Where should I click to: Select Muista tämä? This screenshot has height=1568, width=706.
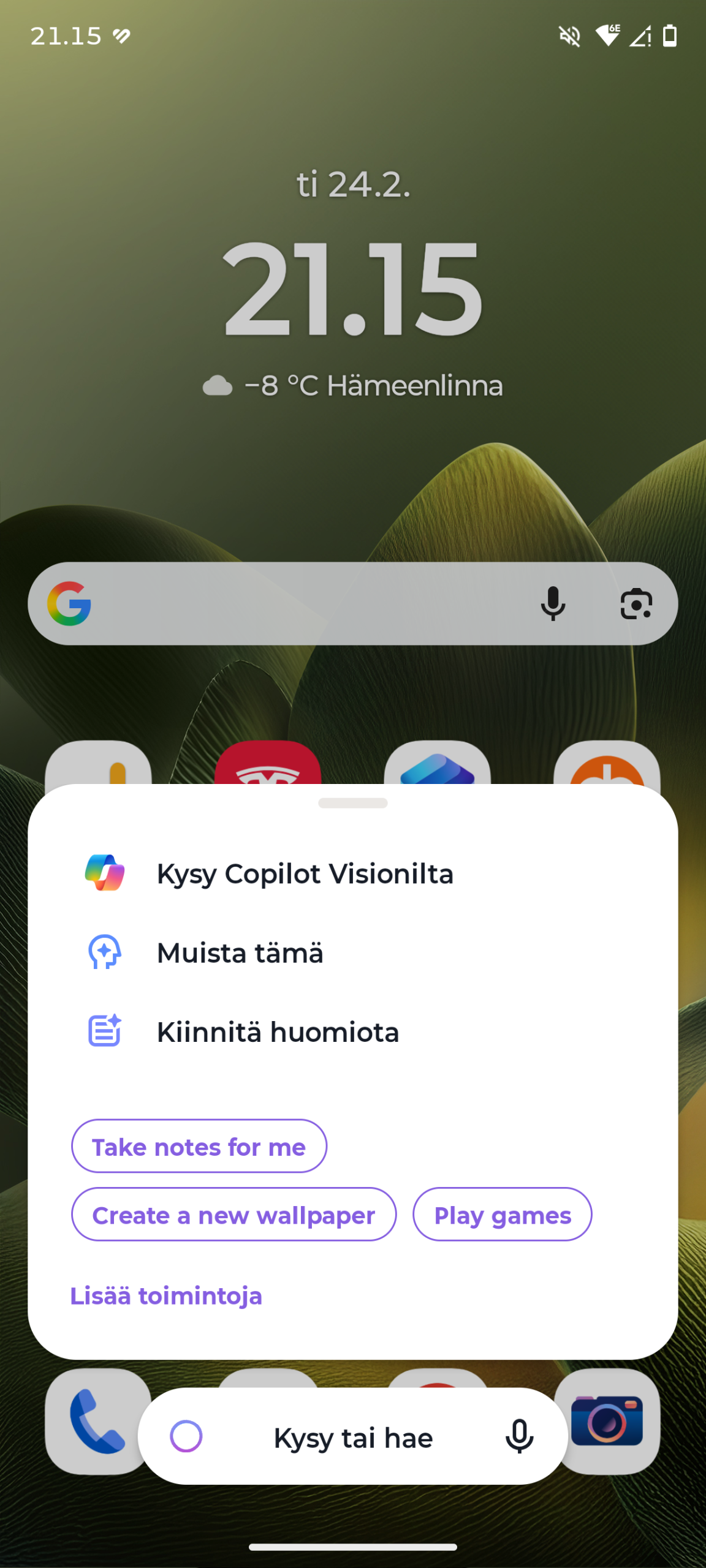click(x=240, y=953)
